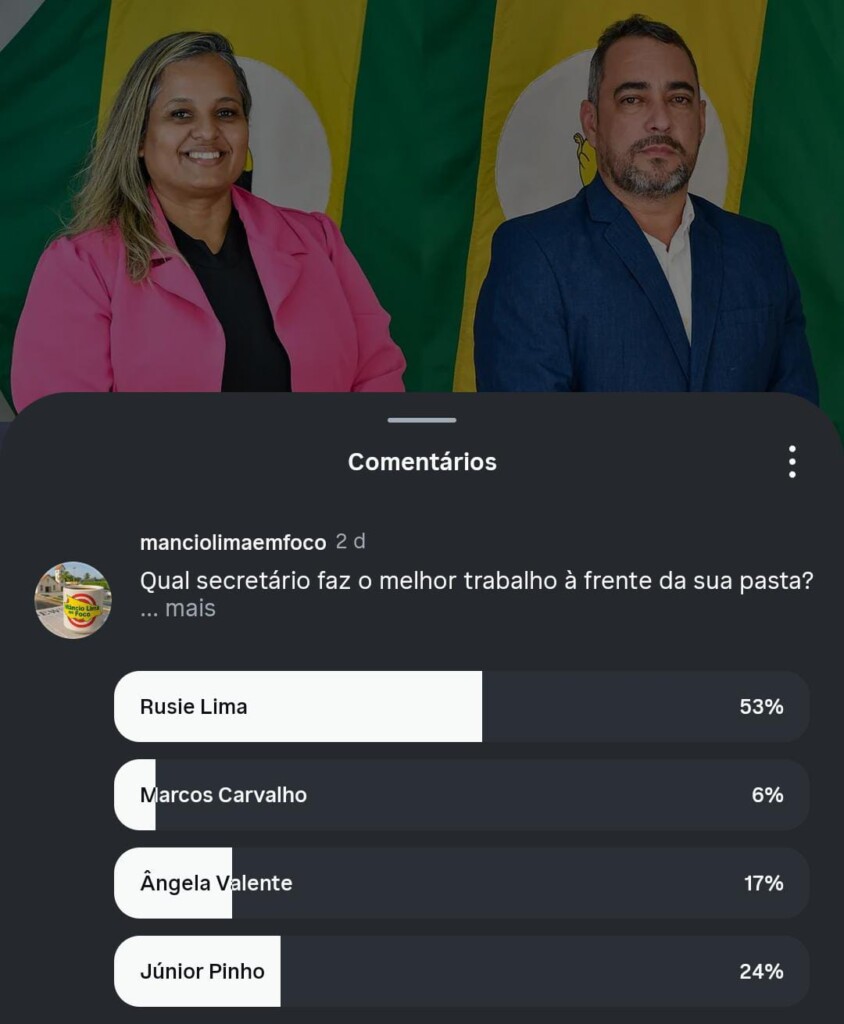Select the Rusie Lima poll option

point(461,707)
